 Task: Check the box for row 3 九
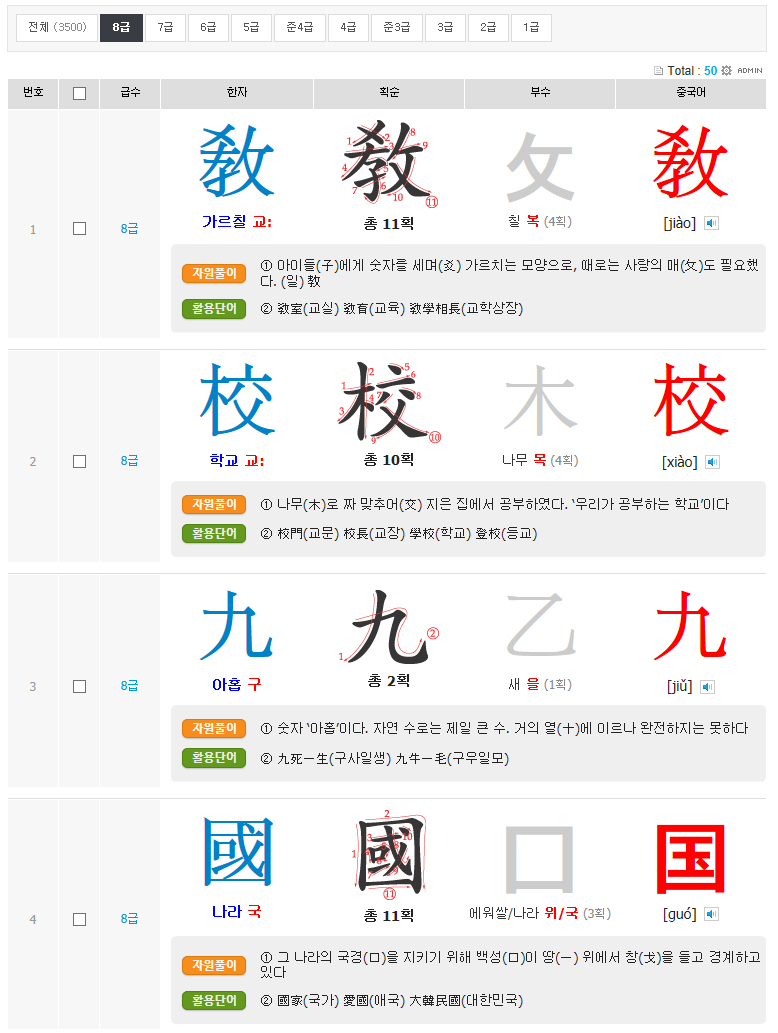tap(80, 686)
